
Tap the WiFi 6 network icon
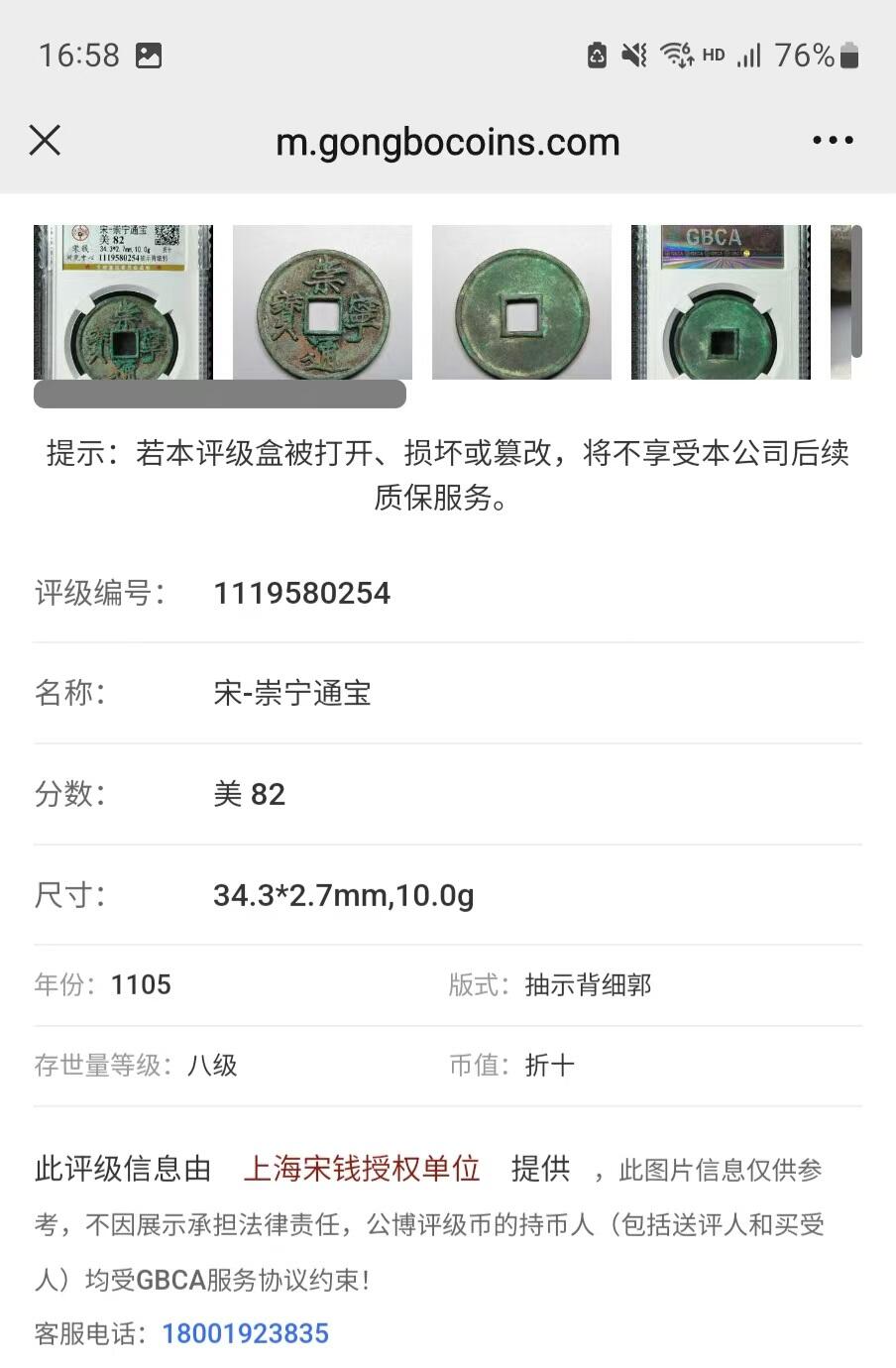coord(680,55)
